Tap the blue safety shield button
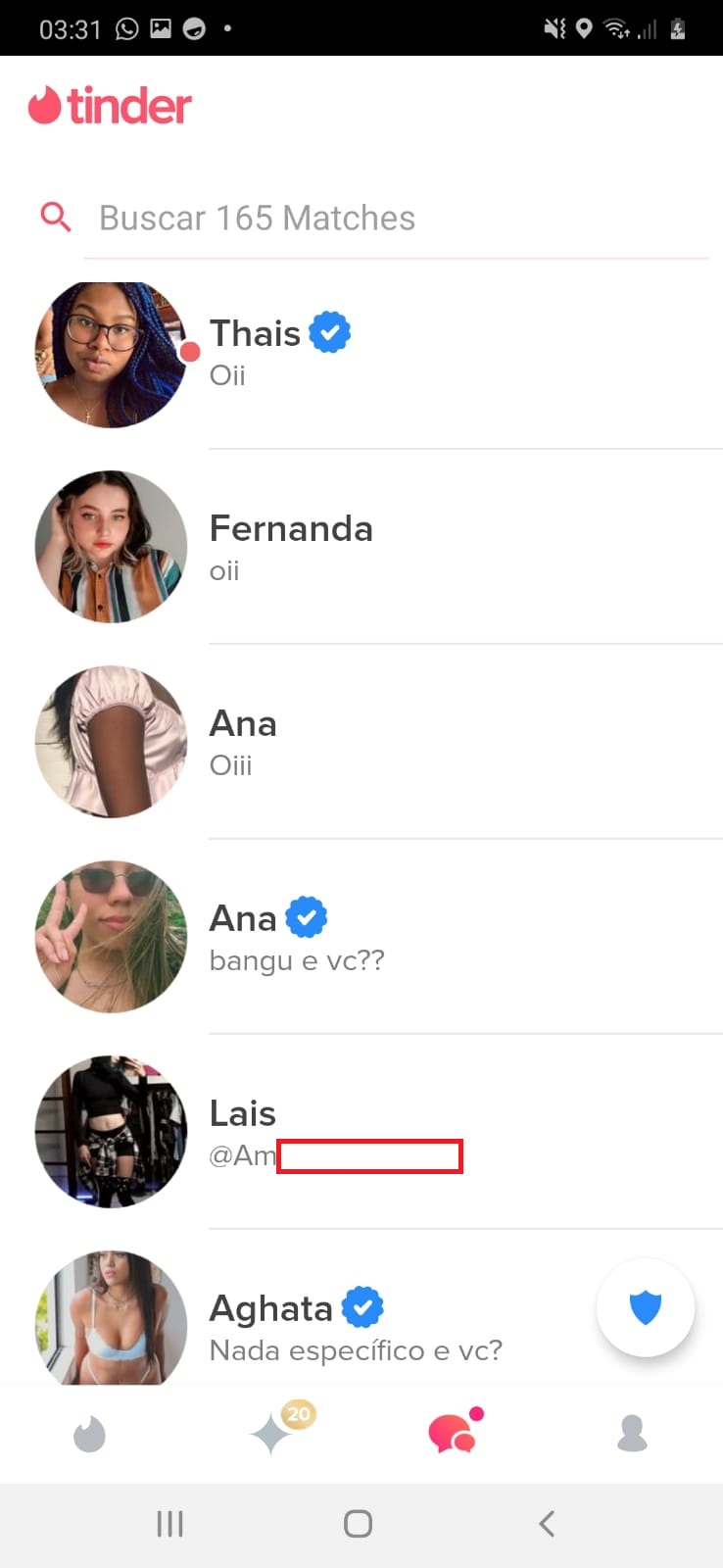723x1568 pixels. (x=645, y=1307)
